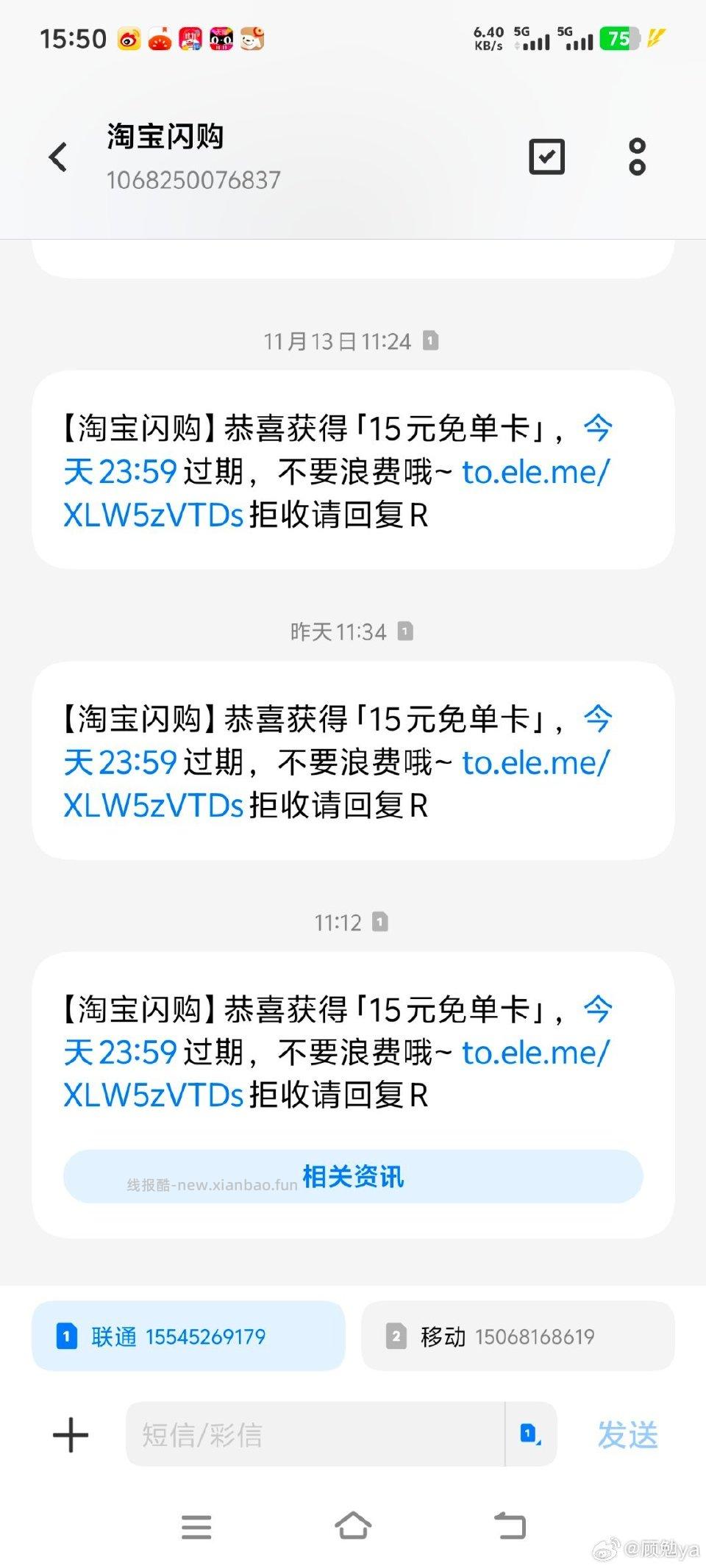
Task: Tap the SIM 1 indicator beside the send field
Action: 528,1433
